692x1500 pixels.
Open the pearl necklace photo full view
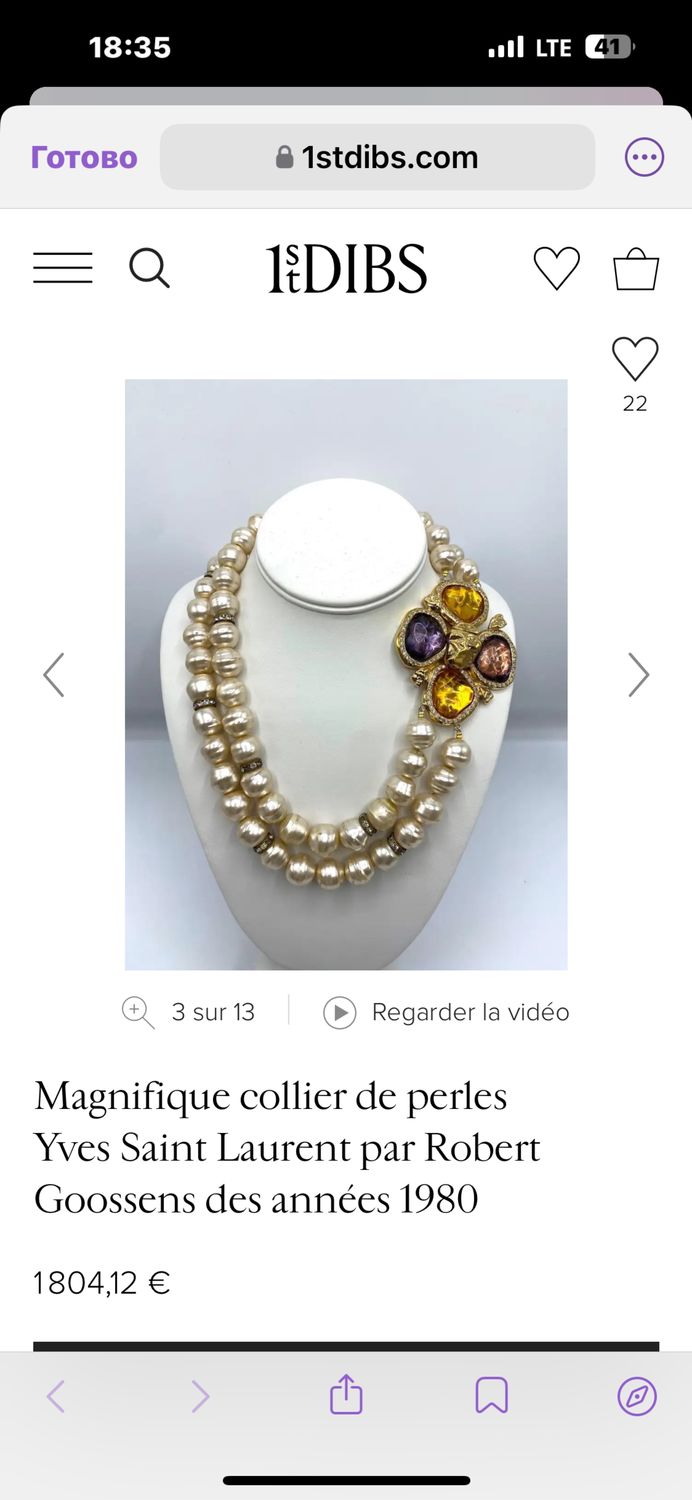click(x=346, y=675)
